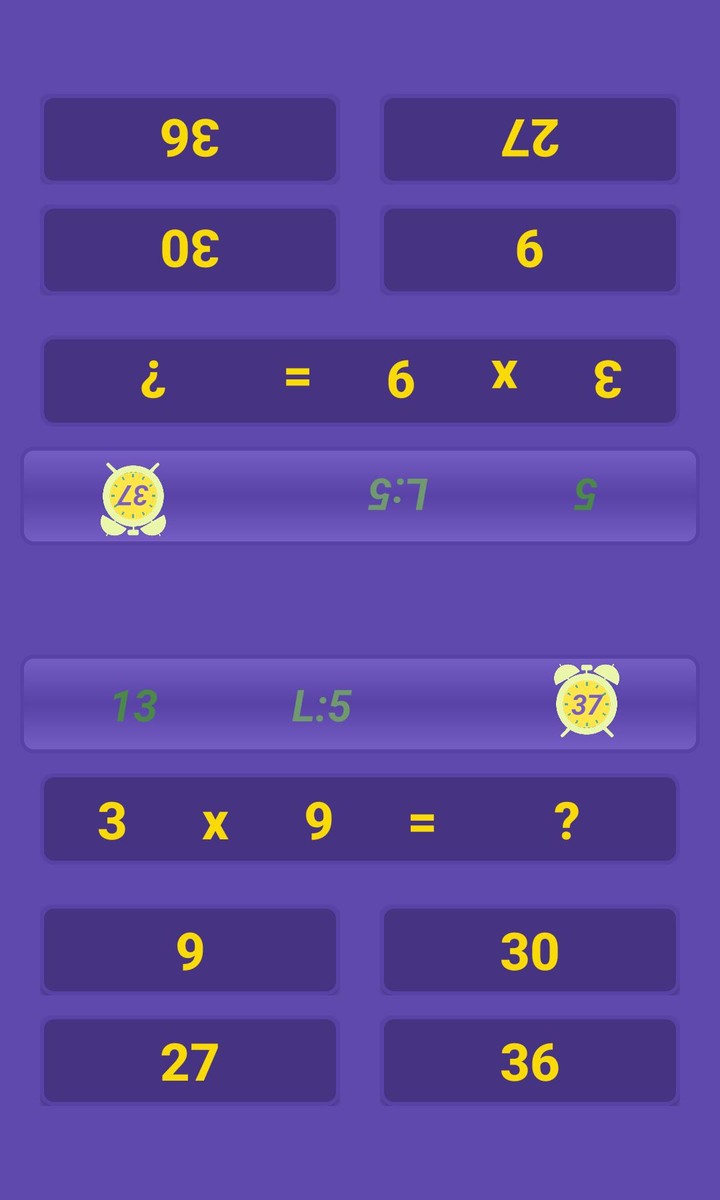Select answer 27 for the bottom player
This screenshot has width=720, height=1200.
(190, 1060)
